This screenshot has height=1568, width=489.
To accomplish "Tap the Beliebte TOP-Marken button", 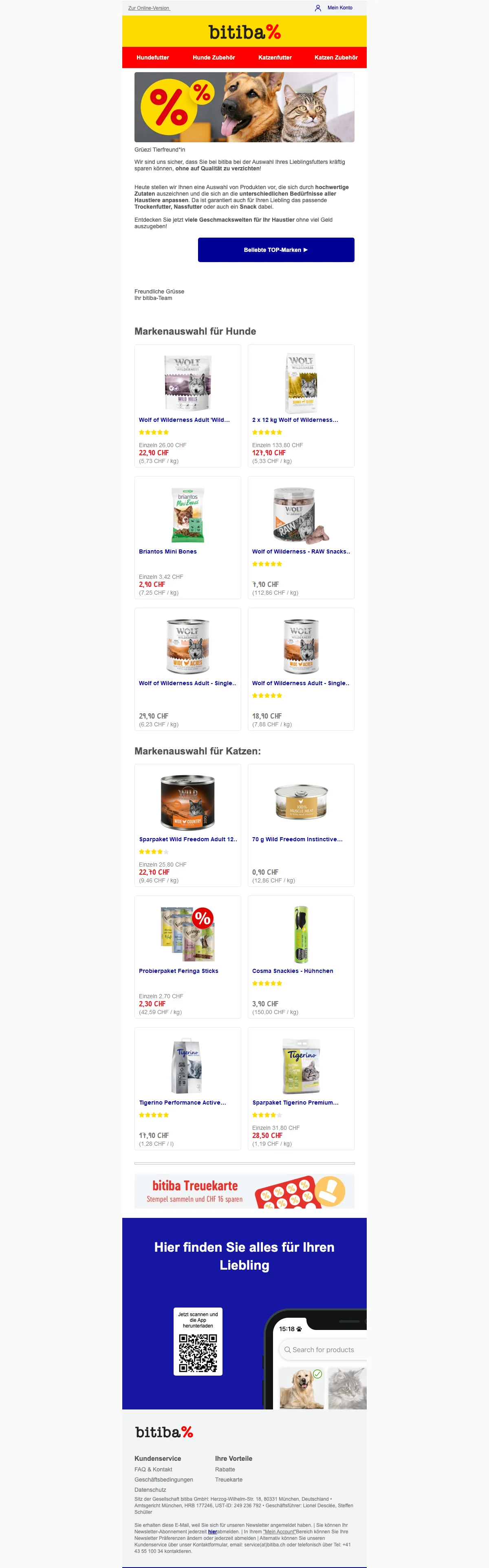I will pyautogui.click(x=275, y=250).
